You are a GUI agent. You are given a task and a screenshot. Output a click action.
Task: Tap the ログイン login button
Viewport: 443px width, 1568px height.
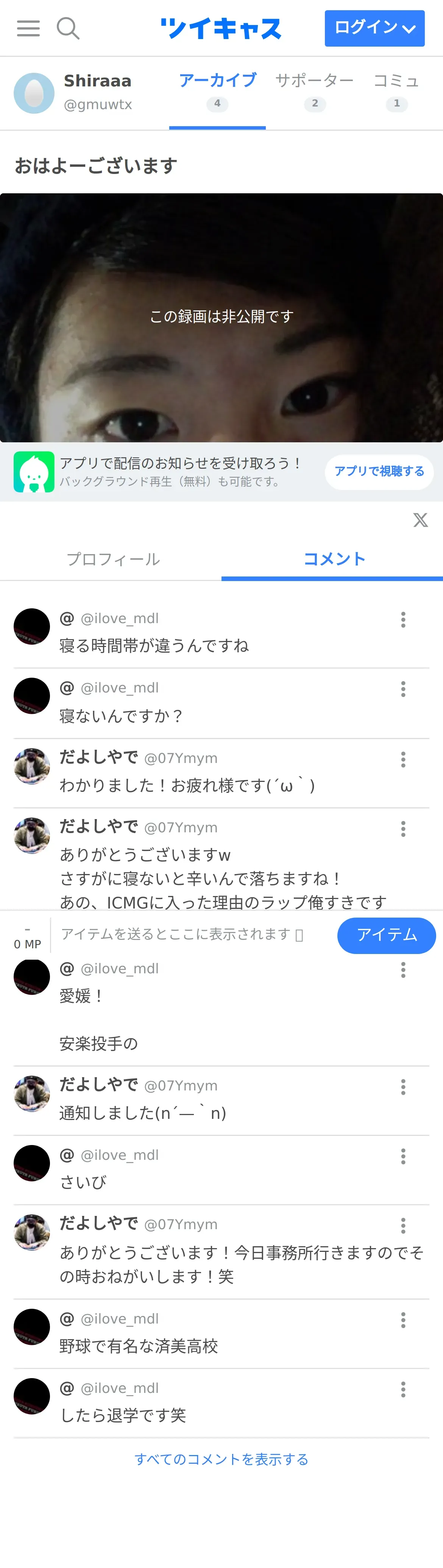(374, 28)
